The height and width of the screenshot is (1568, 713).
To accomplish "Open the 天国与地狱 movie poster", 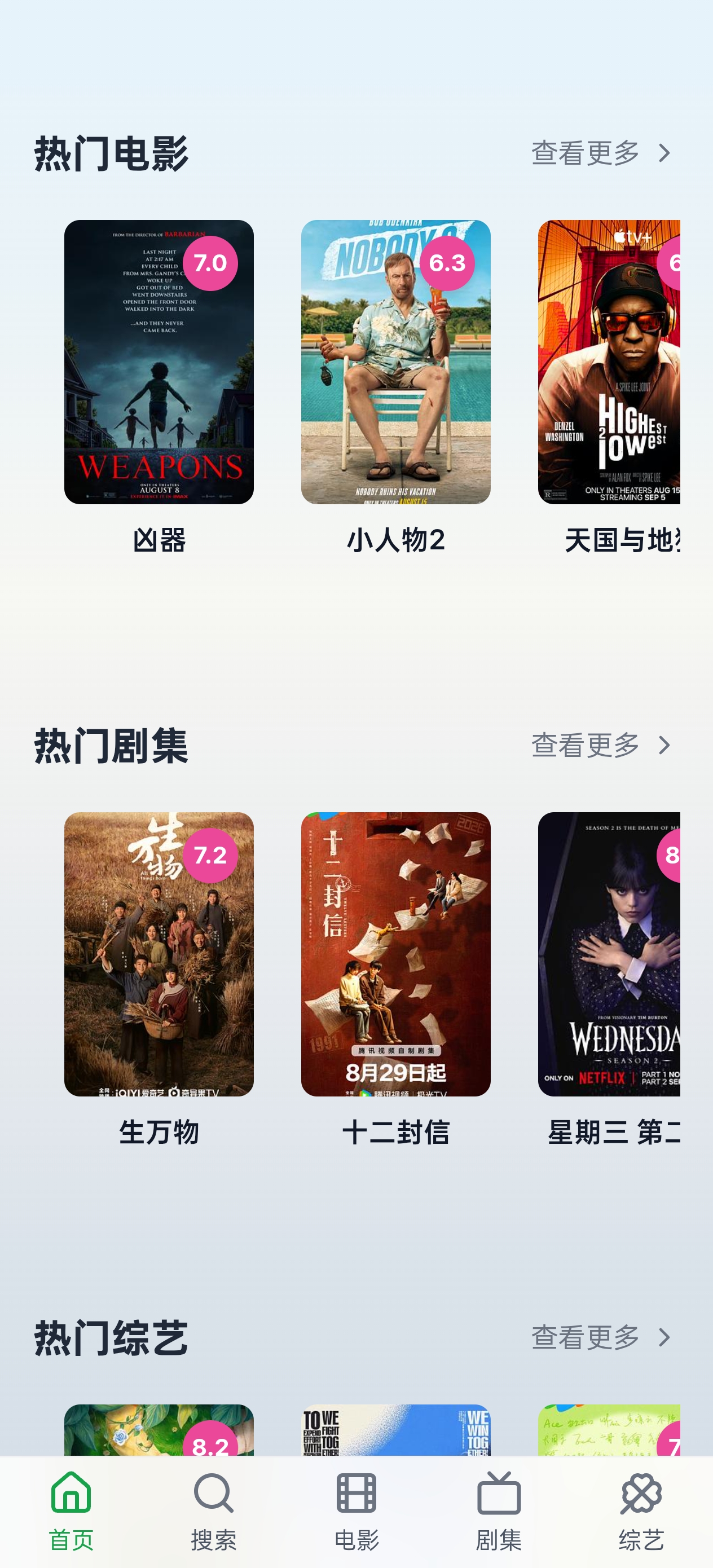I will pos(609,362).
